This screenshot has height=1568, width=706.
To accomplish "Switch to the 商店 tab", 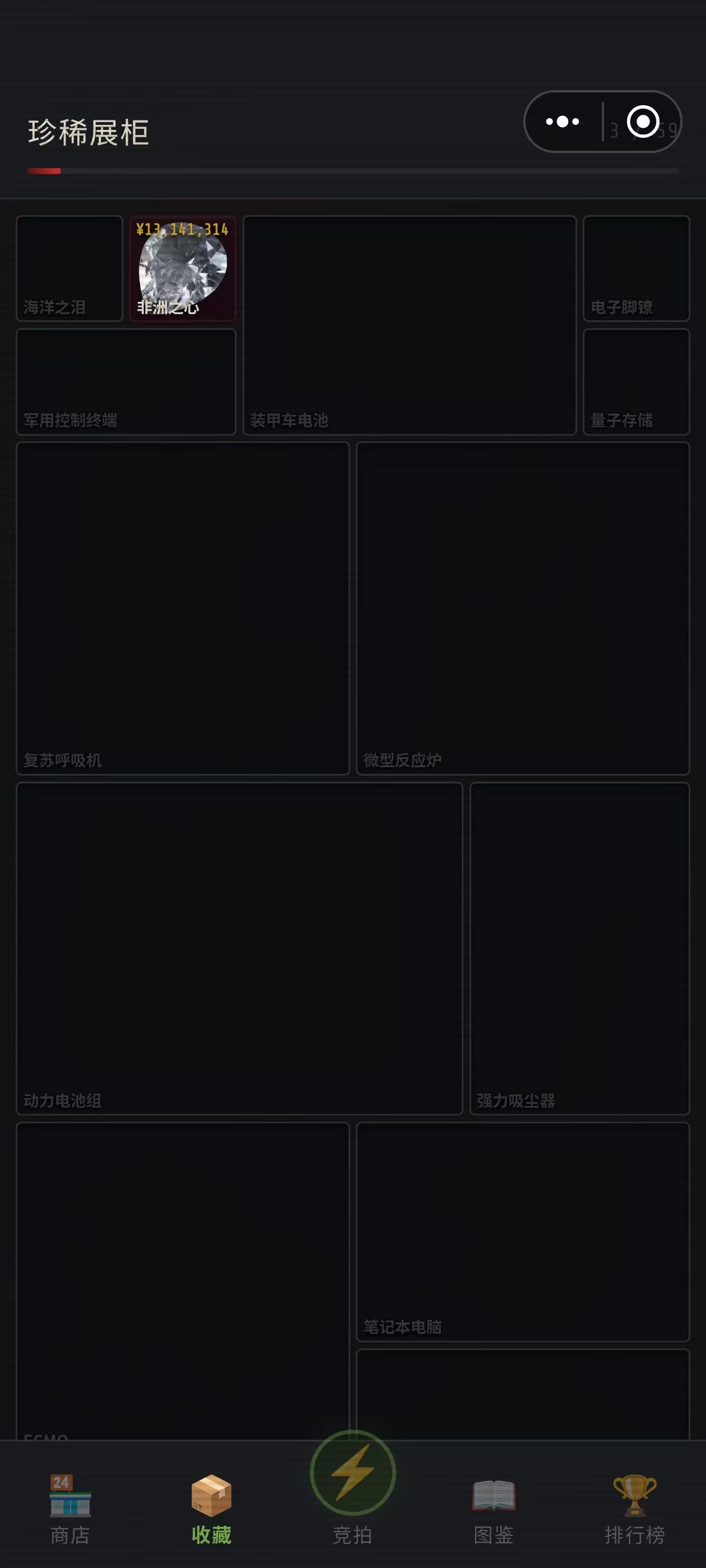I will (x=70, y=1508).
